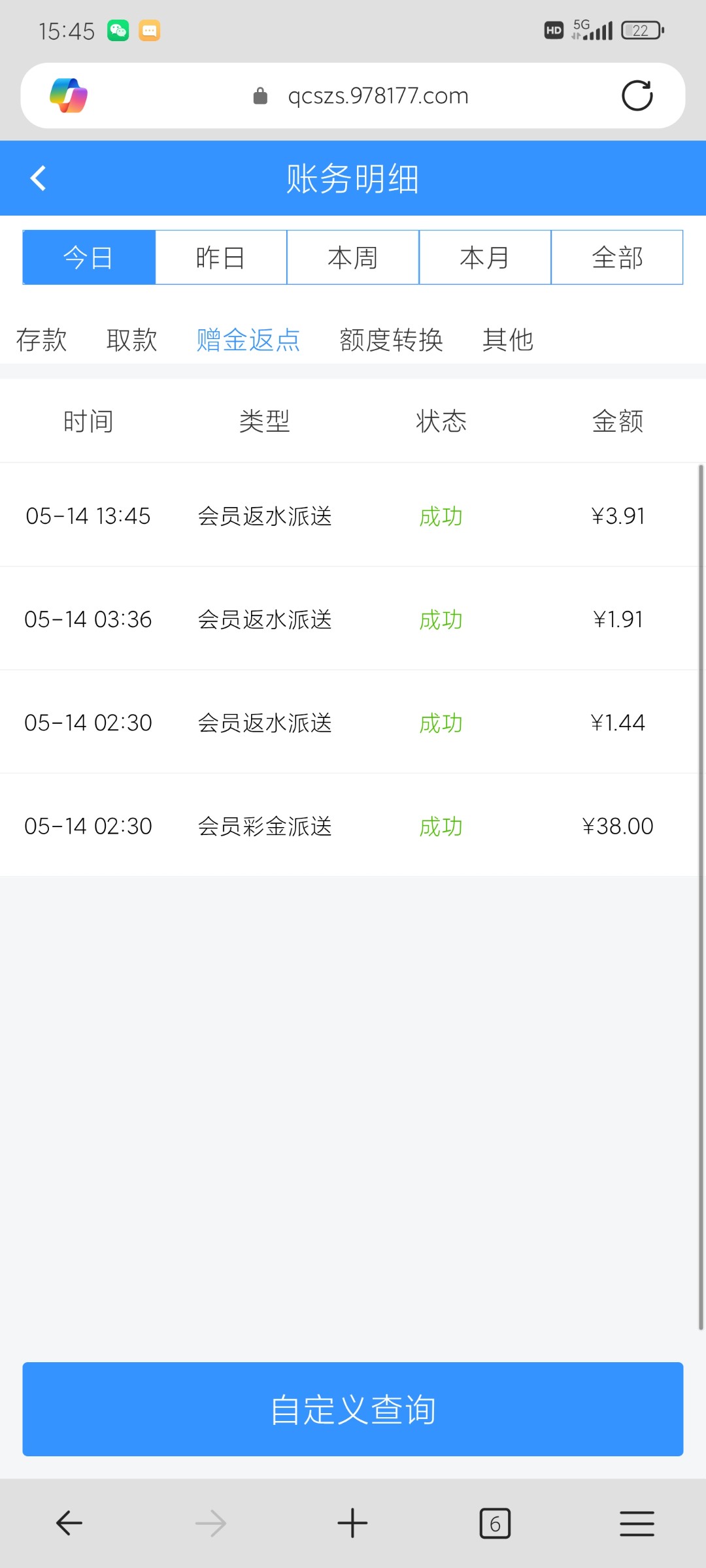The width and height of the screenshot is (706, 1568).
Task: Navigate back with the browser arrow
Action: coord(69,1524)
